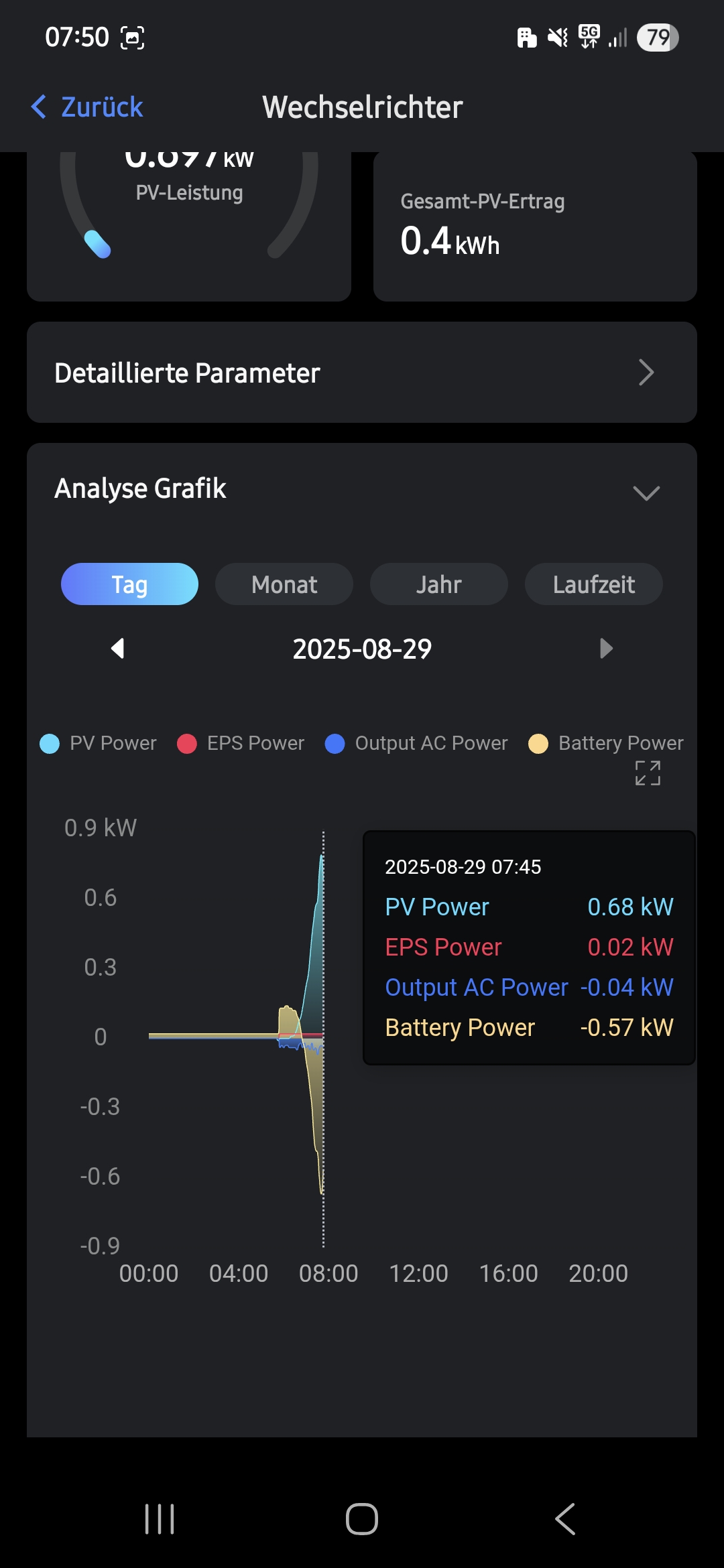Go to the home screen
This screenshot has height=1568, width=724.
(x=362, y=1519)
